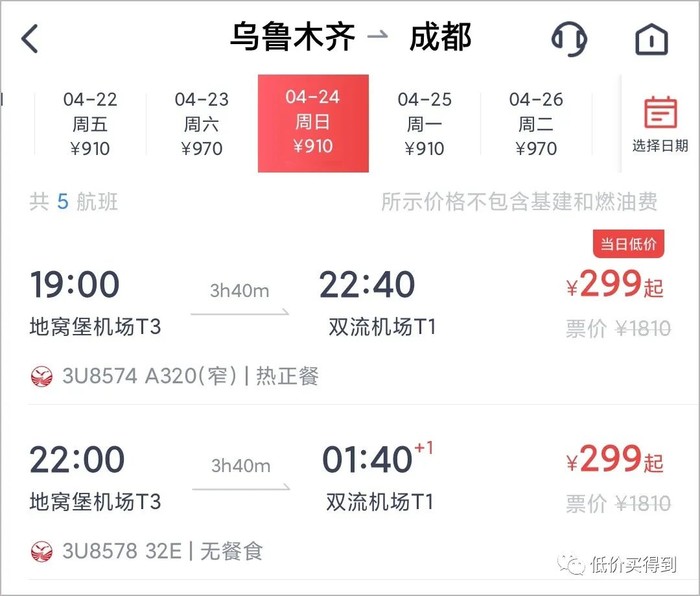Image resolution: width=700 pixels, height=596 pixels.
Task: Go back to the previous page
Action: pos(30,39)
